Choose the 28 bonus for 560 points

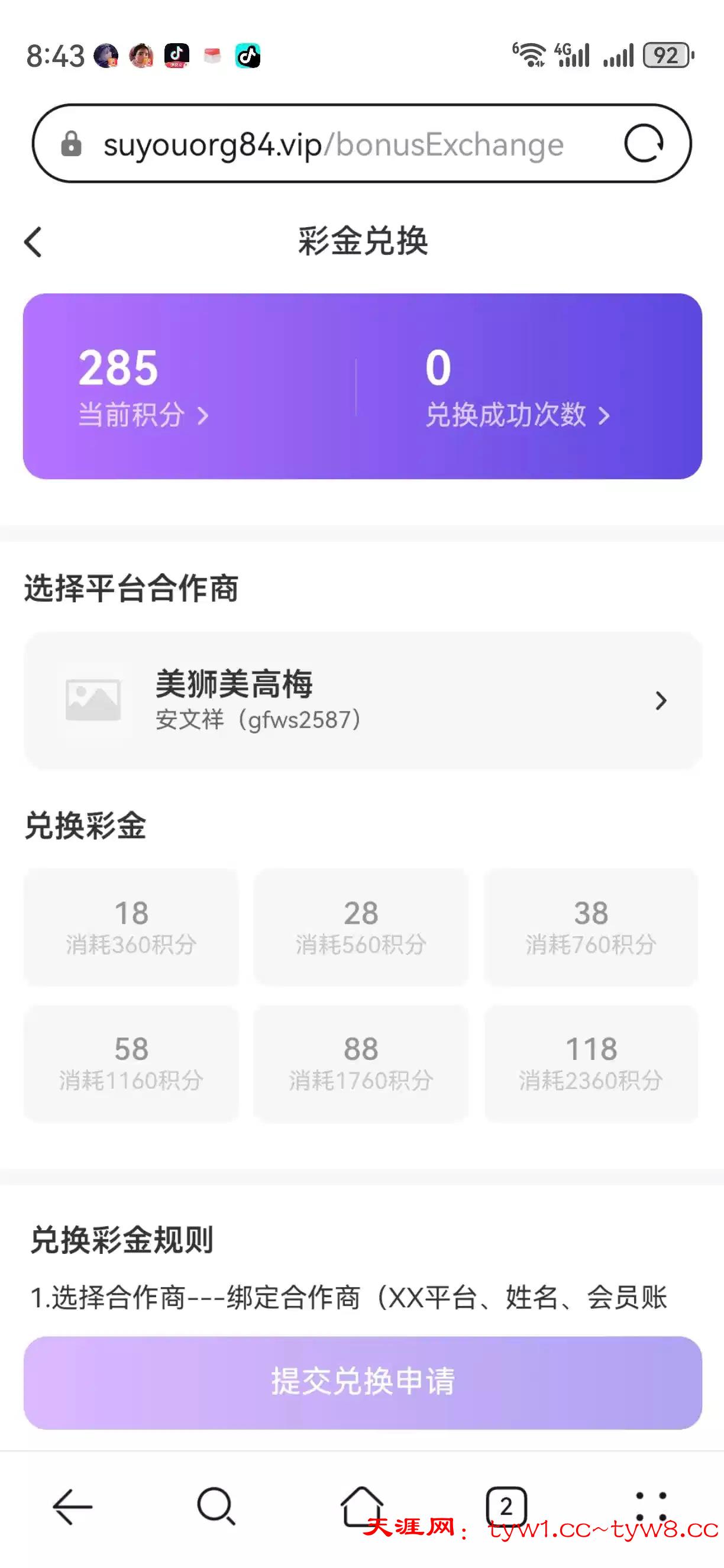pyautogui.click(x=361, y=926)
